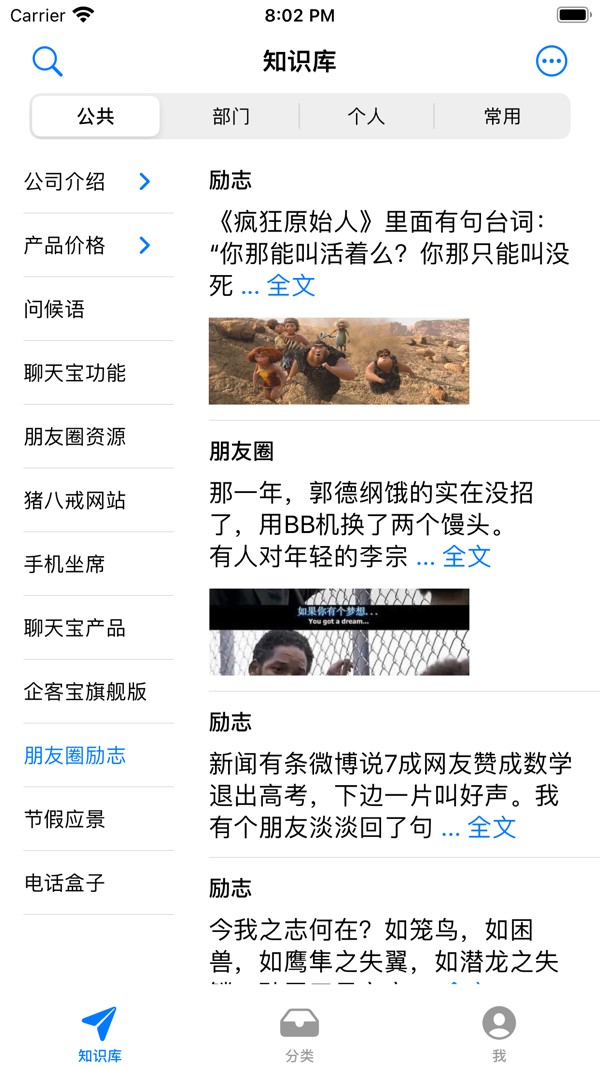Select the 公共 segment

(96, 116)
